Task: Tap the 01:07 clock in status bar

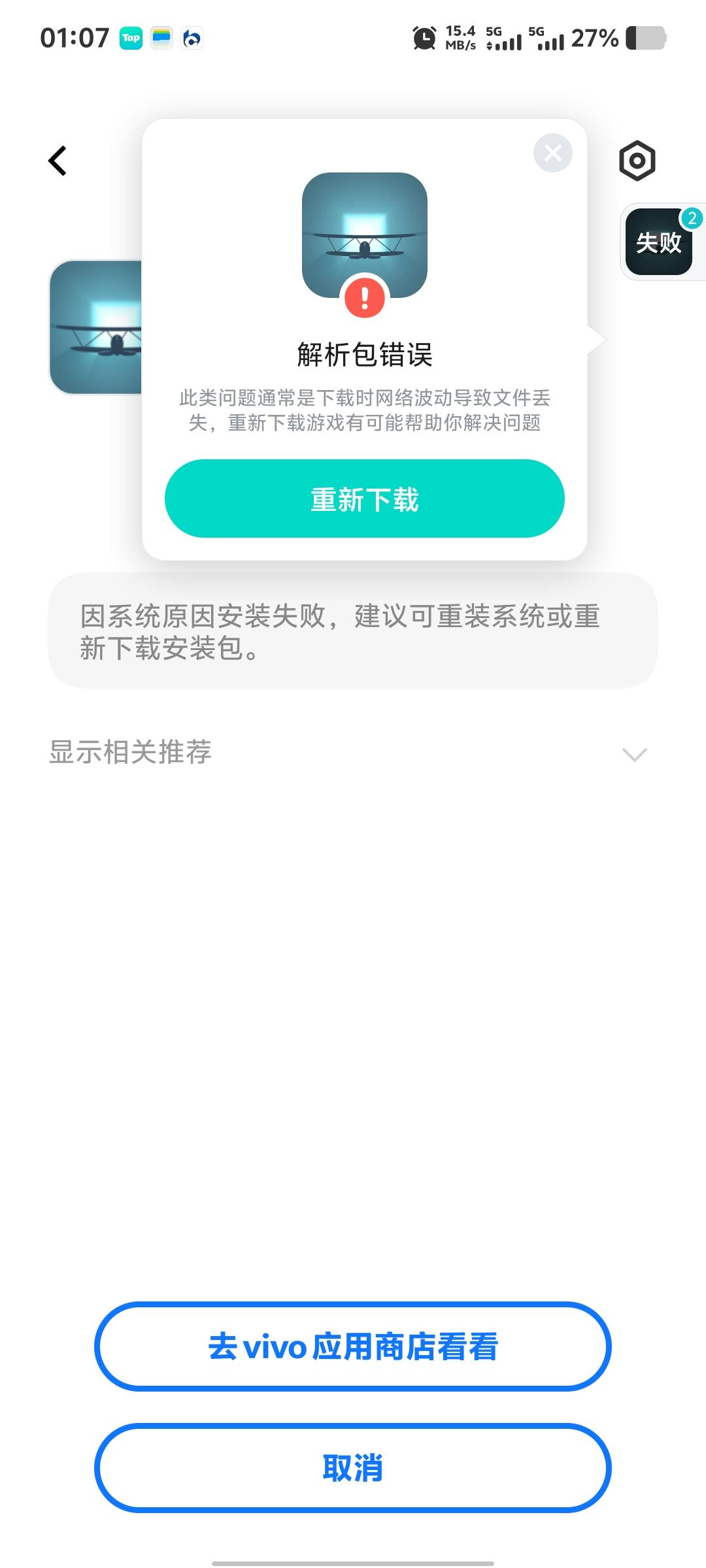Action: [75, 37]
